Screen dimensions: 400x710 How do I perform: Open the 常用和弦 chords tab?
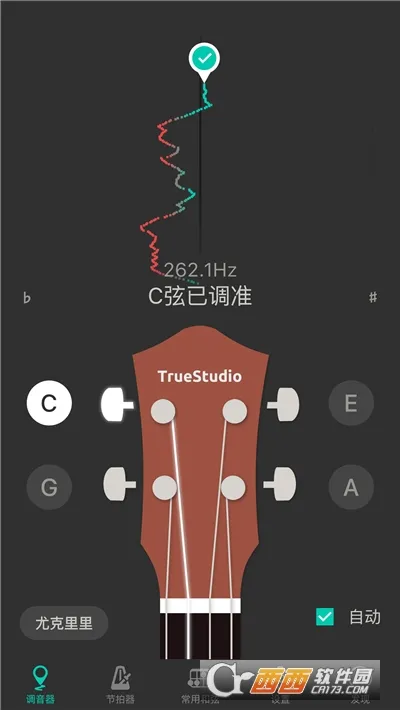point(199,684)
